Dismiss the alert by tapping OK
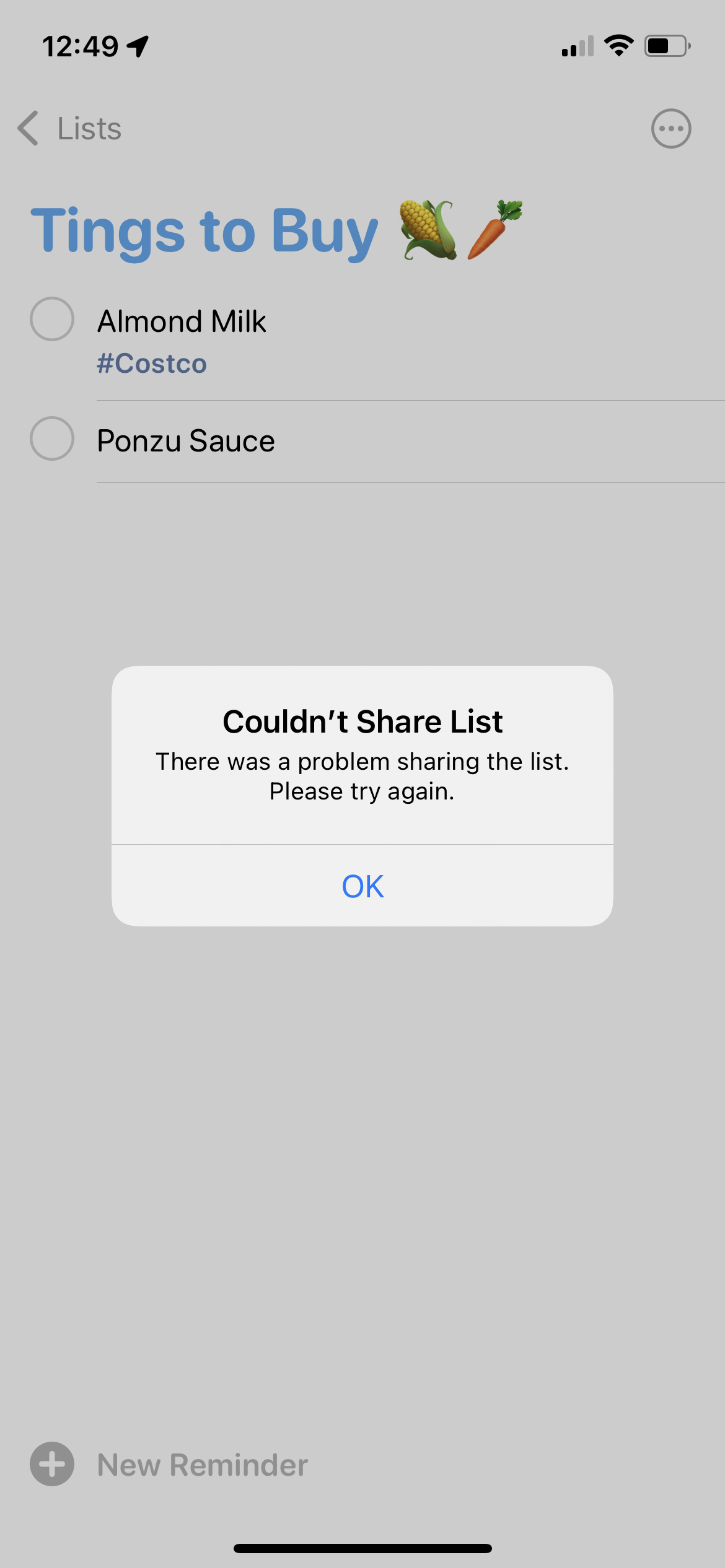The width and height of the screenshot is (725, 1568). point(362,886)
